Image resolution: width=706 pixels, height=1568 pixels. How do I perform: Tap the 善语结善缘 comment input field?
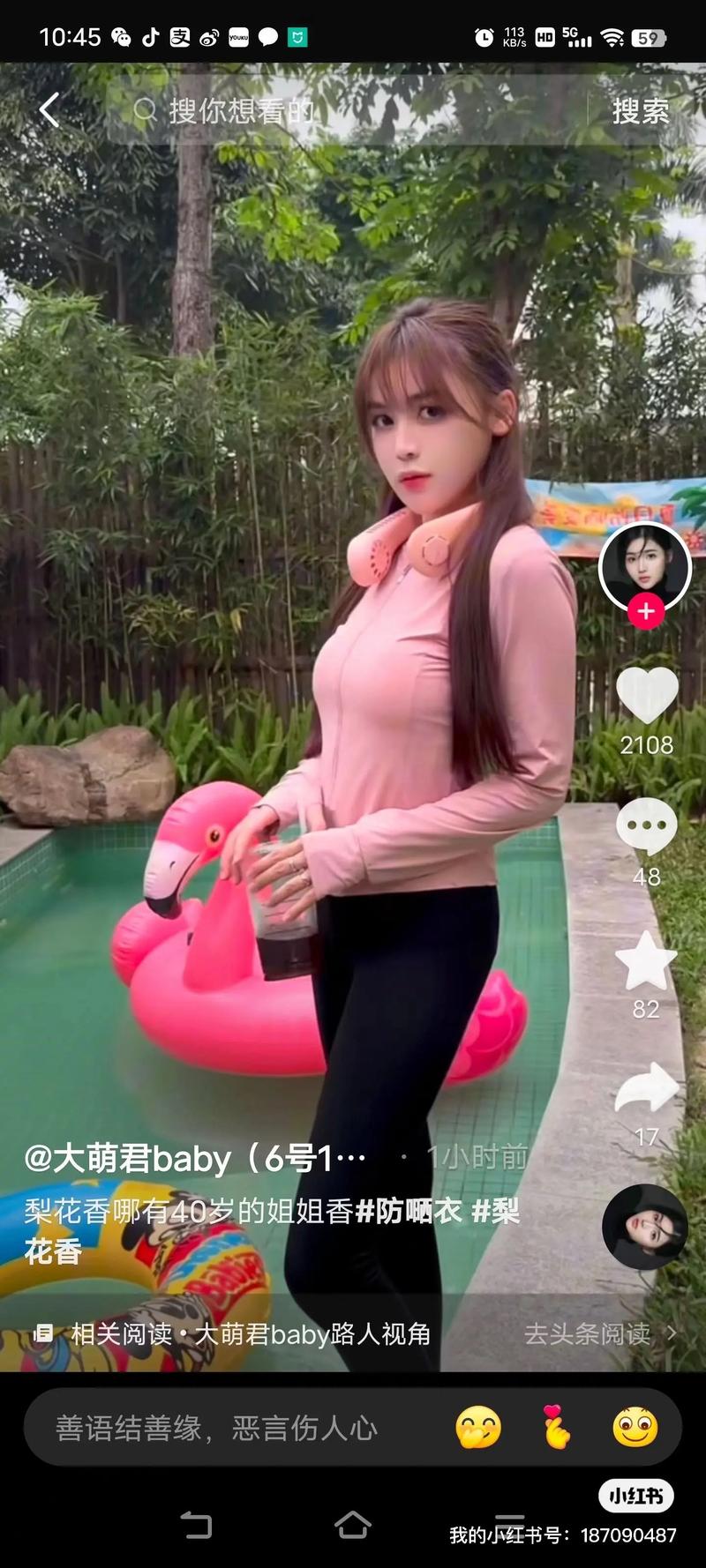(217, 1428)
